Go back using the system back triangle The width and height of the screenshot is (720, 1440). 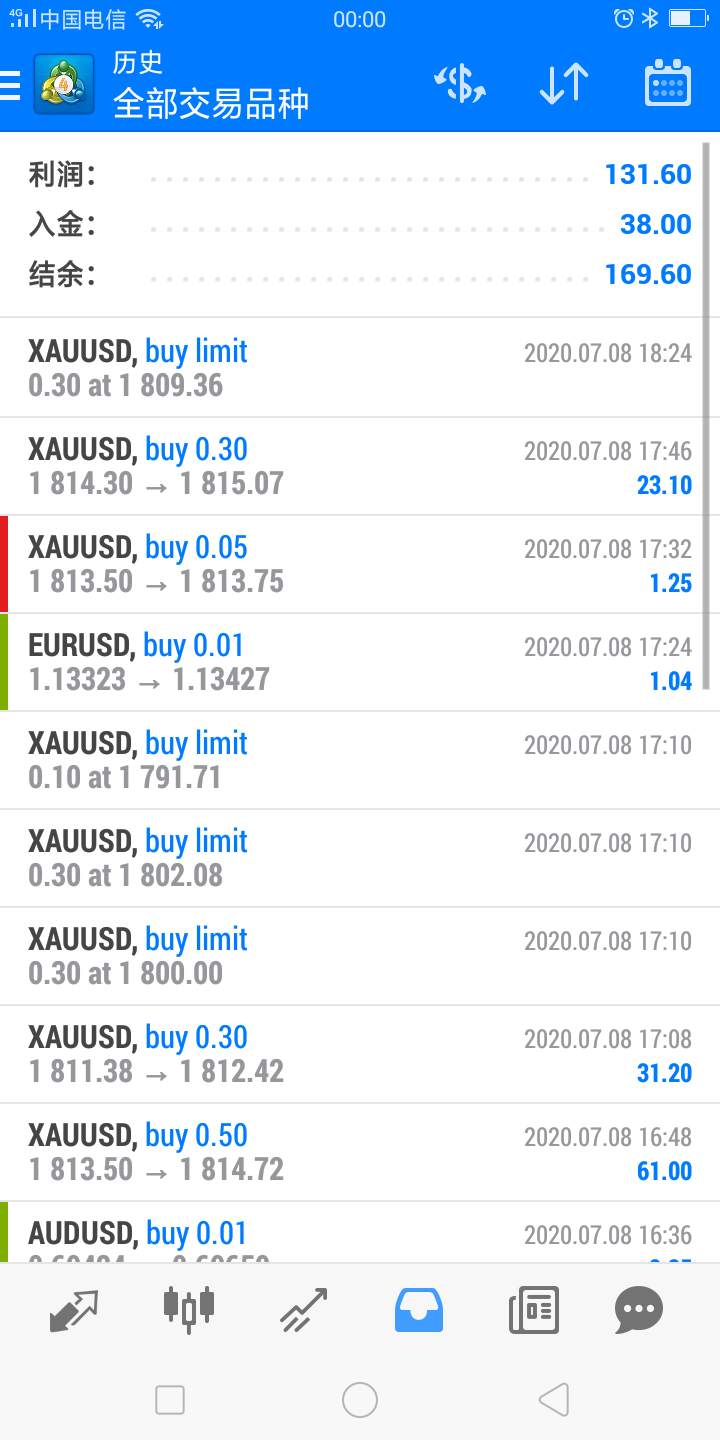coord(553,1400)
